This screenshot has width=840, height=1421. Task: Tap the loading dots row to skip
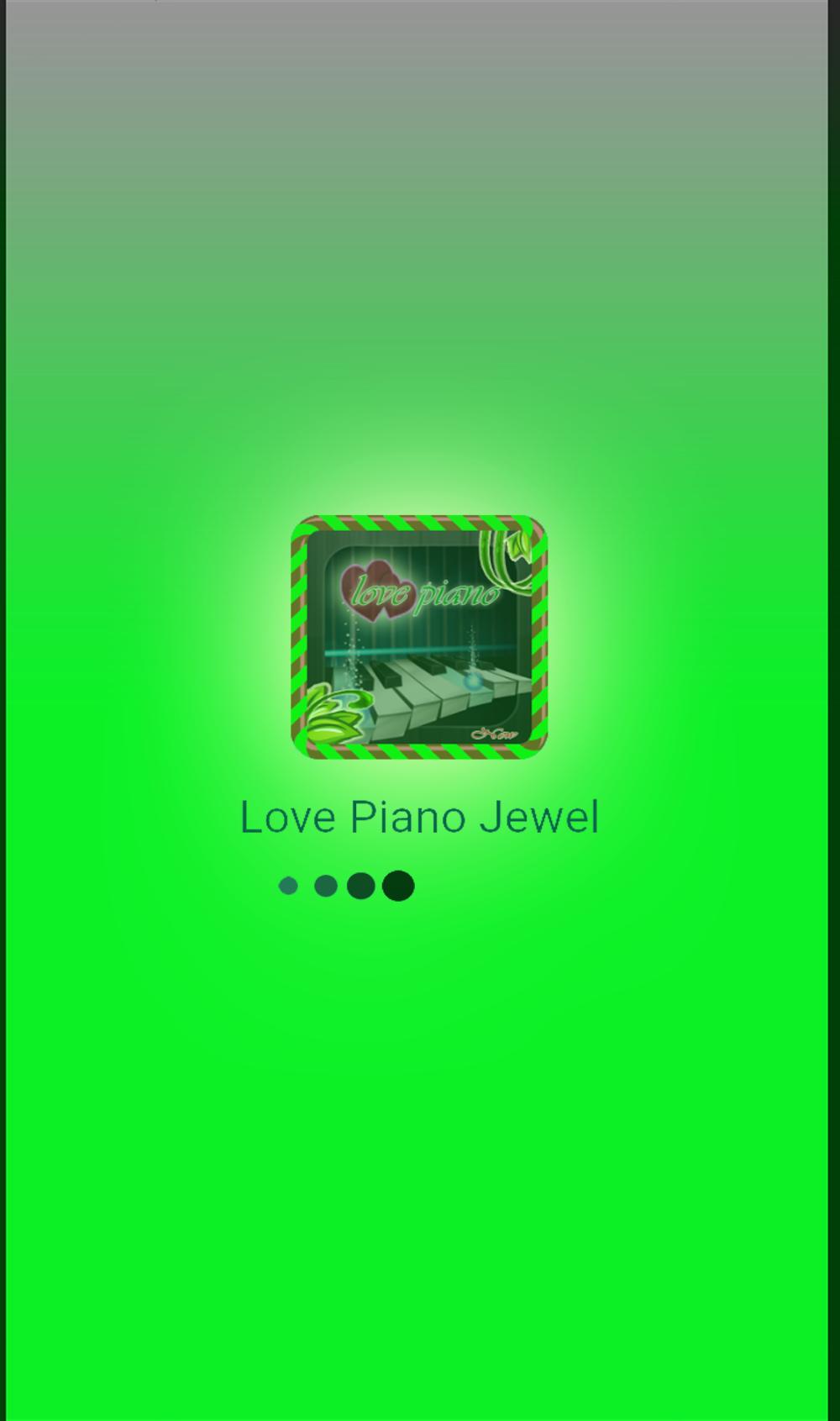click(x=343, y=885)
